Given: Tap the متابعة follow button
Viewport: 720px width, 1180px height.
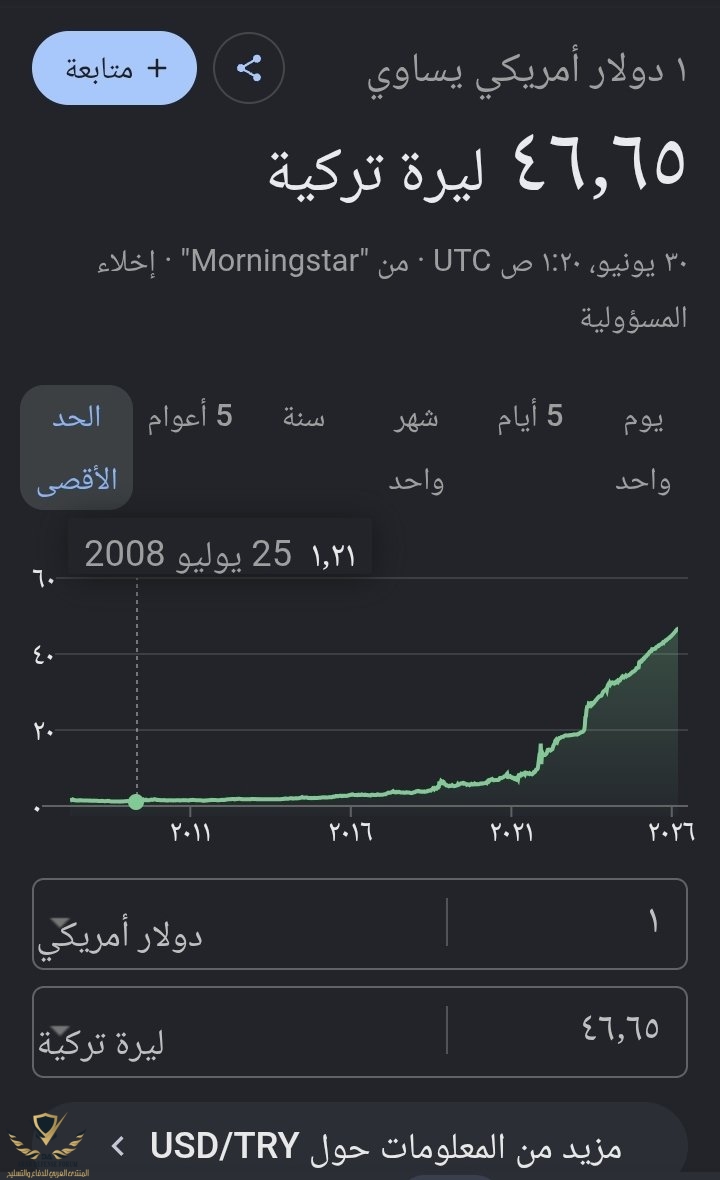Looking at the screenshot, I should click(114, 68).
